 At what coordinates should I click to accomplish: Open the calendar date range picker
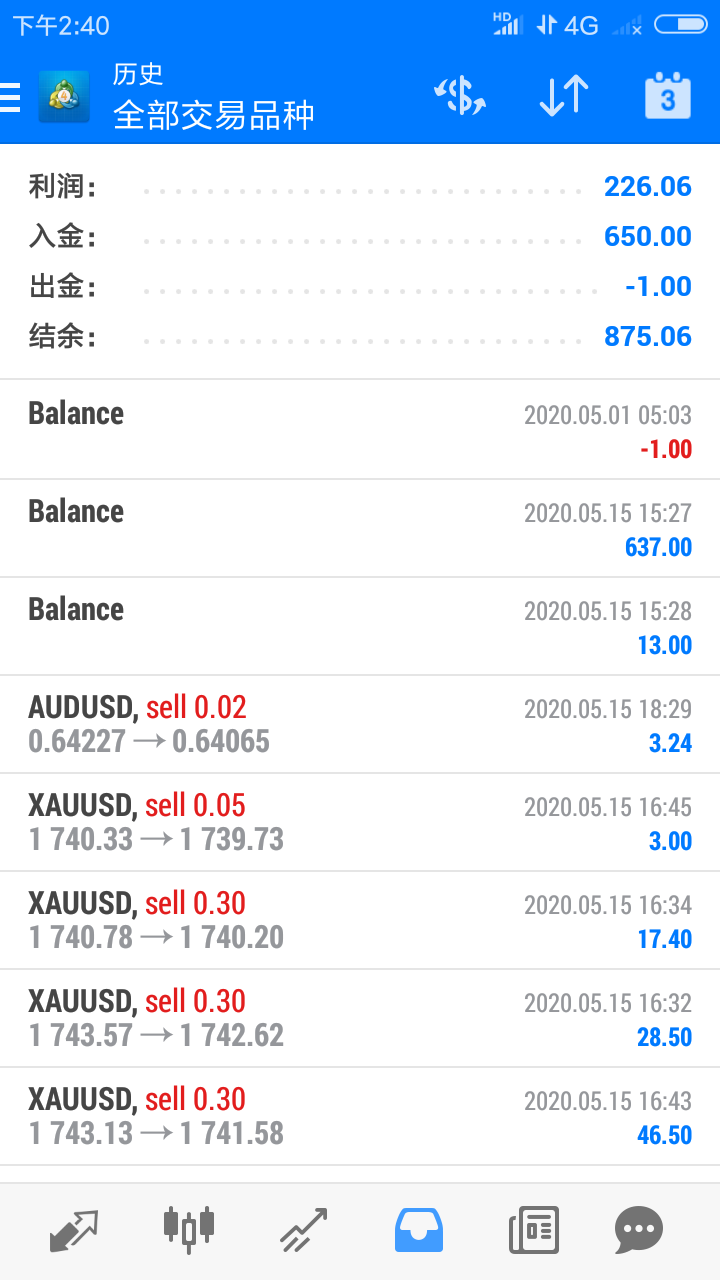[668, 96]
